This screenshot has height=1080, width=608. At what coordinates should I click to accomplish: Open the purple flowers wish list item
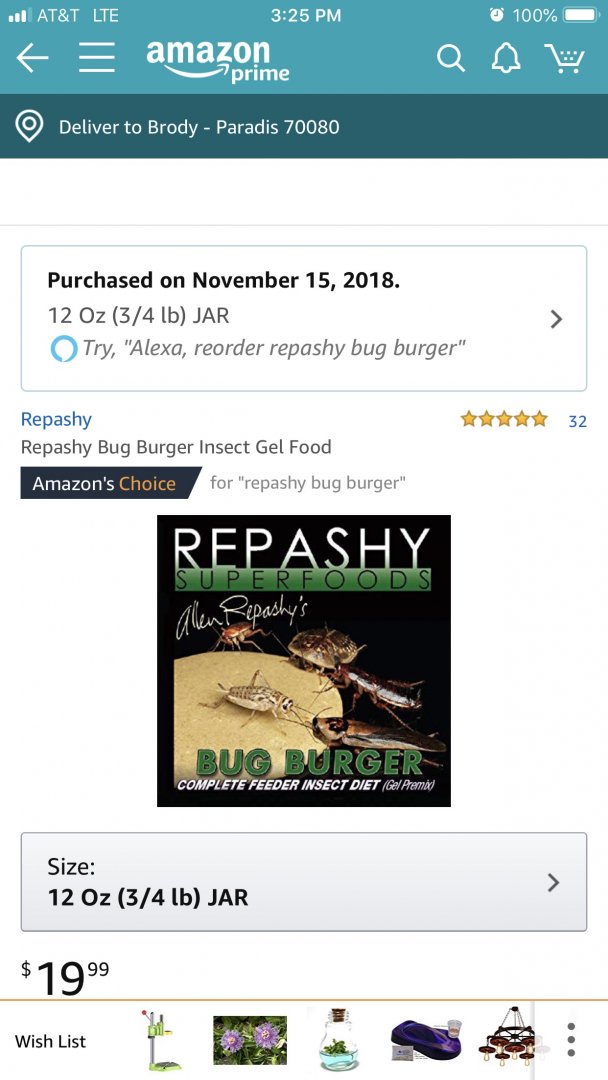pos(250,1040)
